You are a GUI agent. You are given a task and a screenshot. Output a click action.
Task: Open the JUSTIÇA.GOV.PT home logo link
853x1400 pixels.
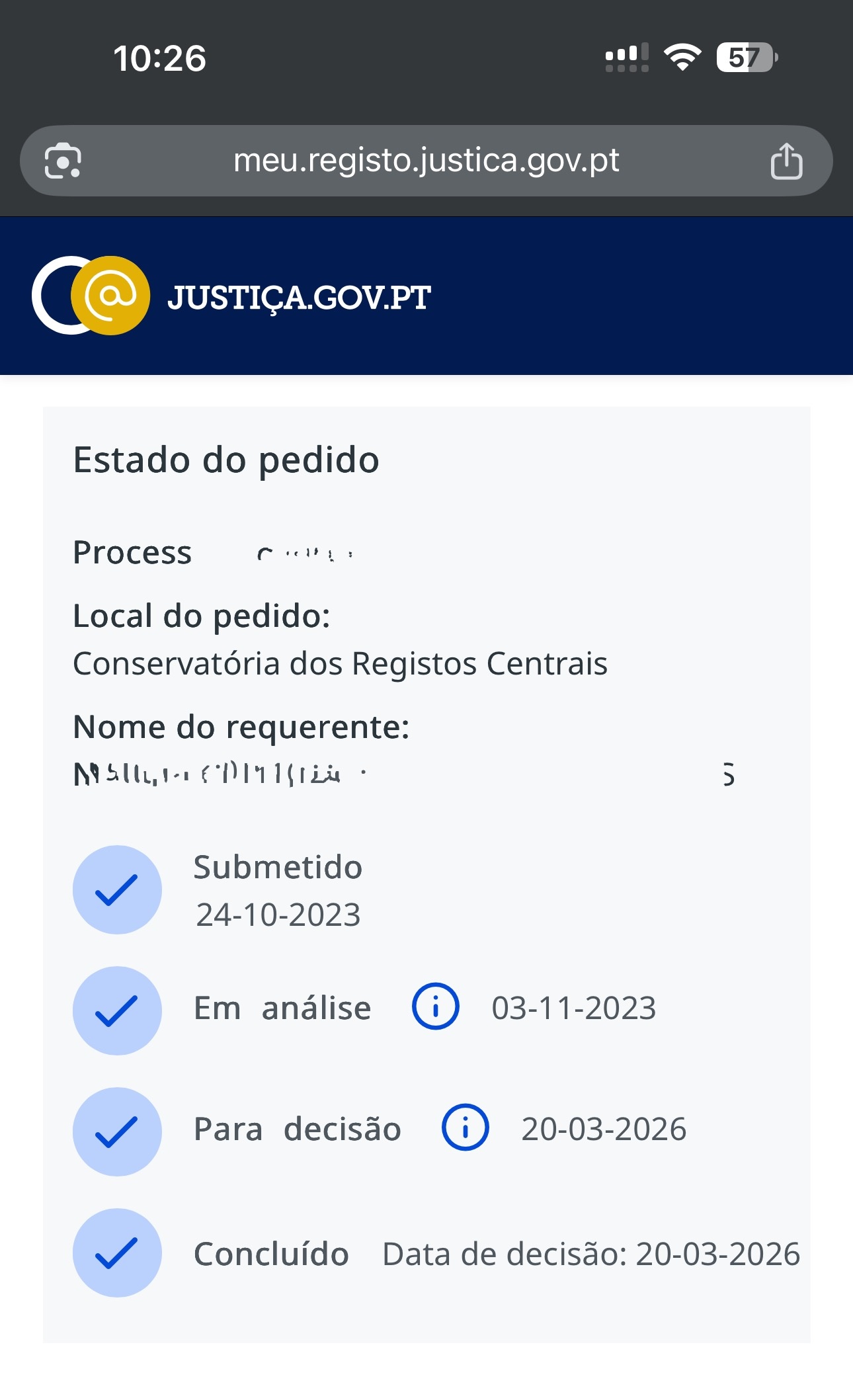point(231,296)
